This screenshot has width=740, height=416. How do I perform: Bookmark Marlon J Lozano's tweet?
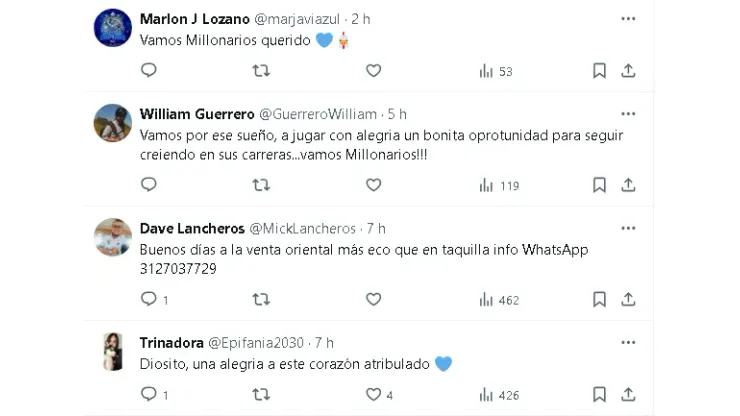coord(599,70)
